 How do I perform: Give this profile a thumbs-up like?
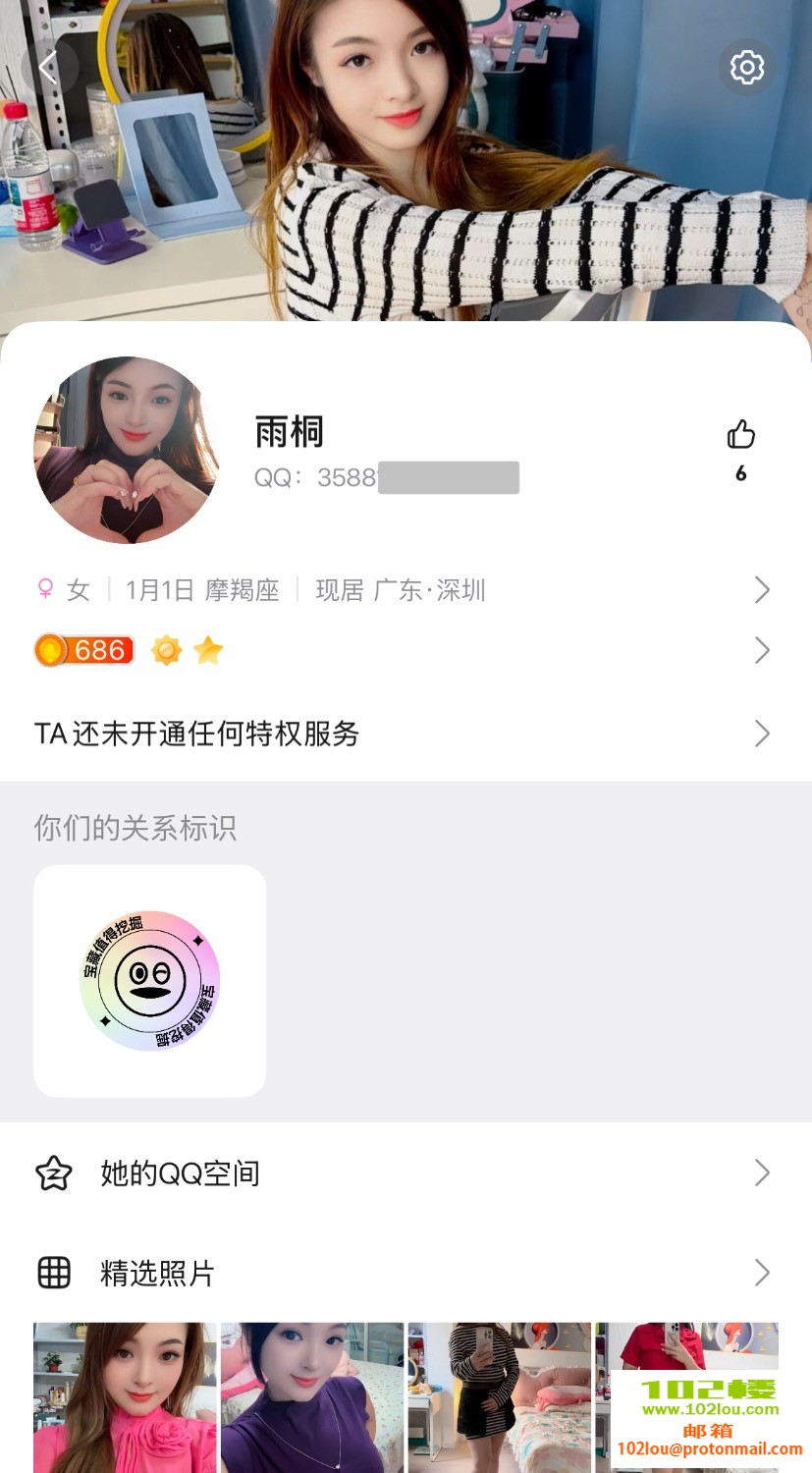click(741, 435)
